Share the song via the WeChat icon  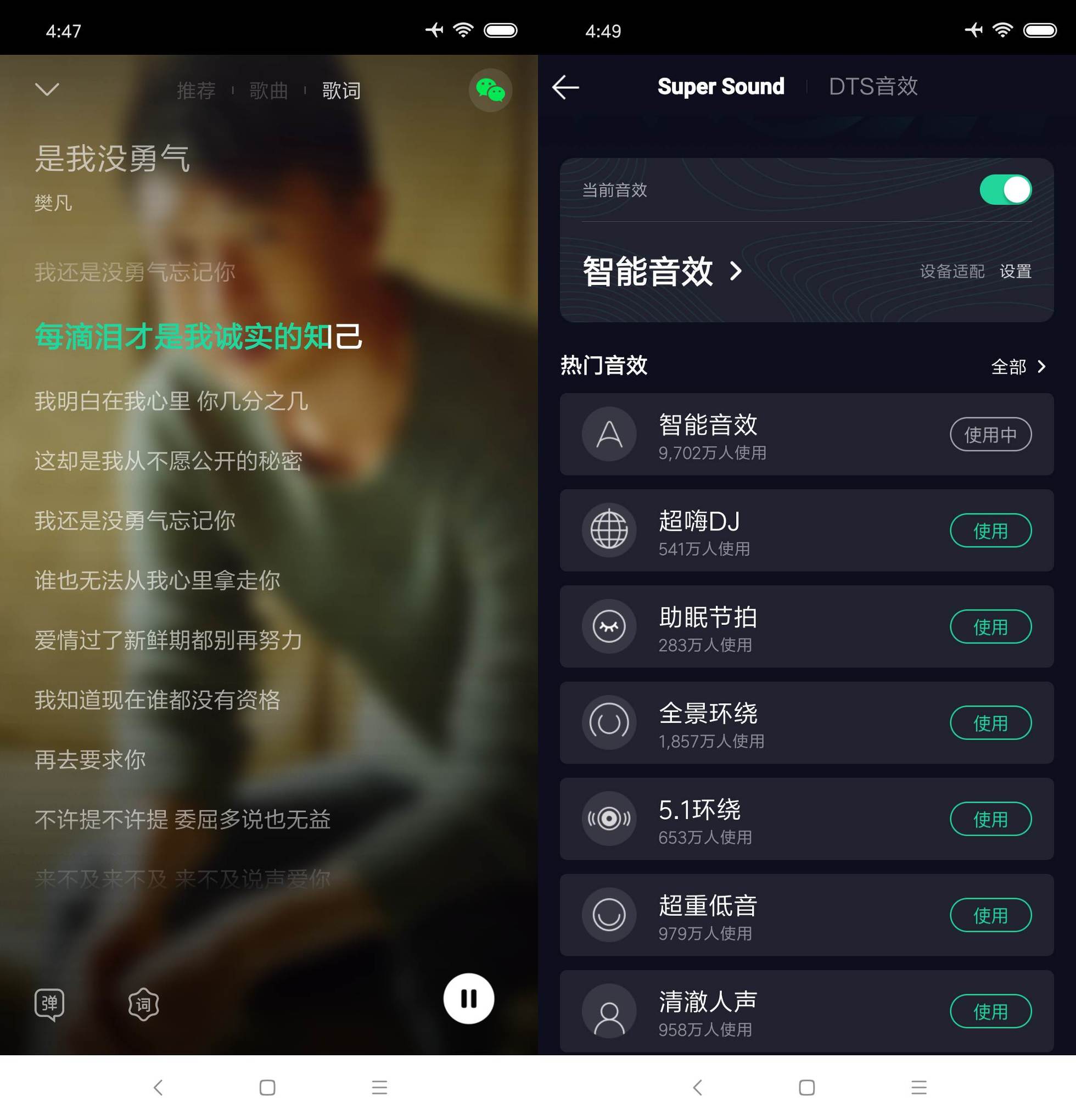pyautogui.click(x=490, y=90)
